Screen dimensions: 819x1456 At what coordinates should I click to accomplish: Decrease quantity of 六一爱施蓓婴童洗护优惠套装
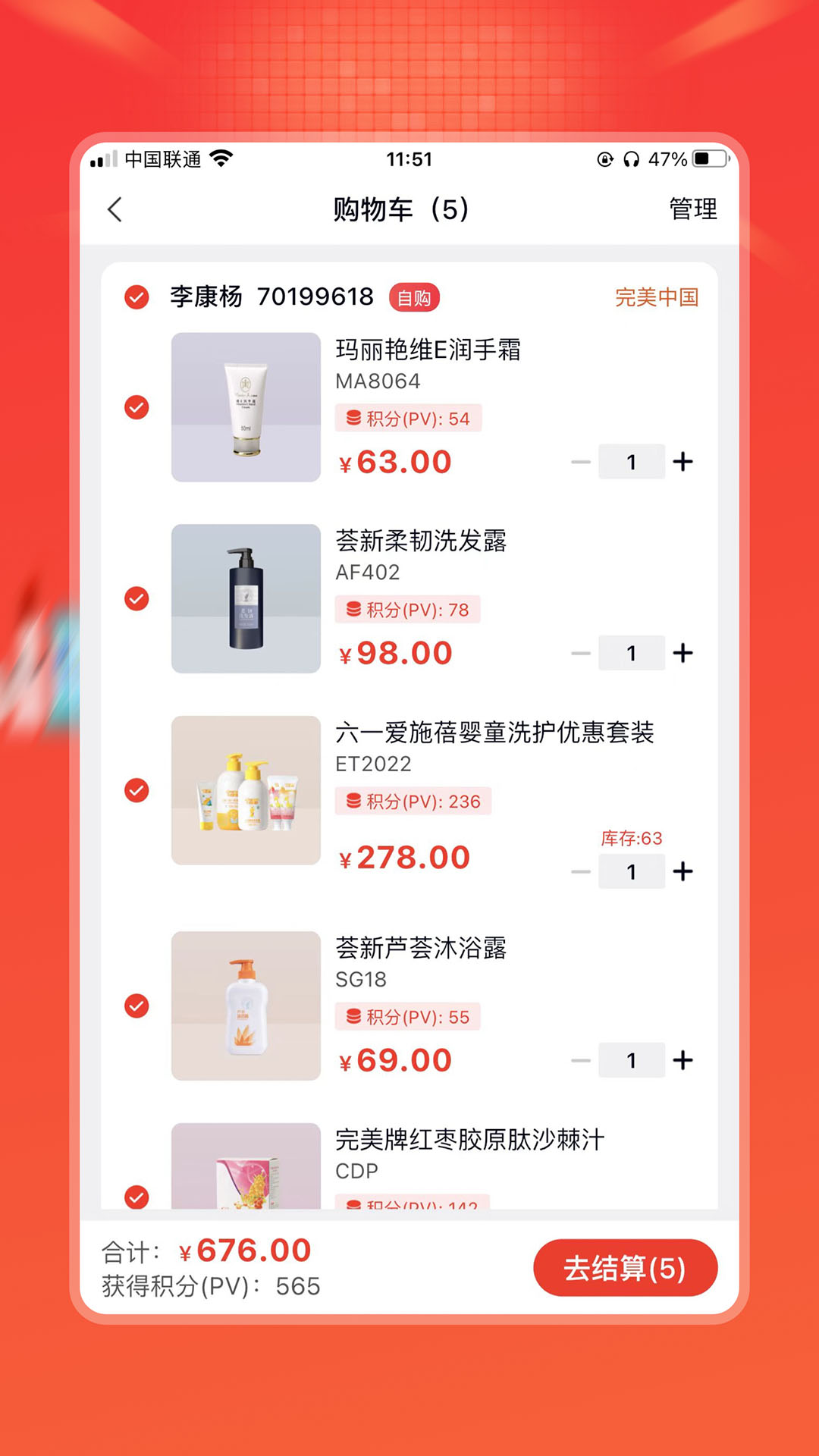tap(579, 871)
